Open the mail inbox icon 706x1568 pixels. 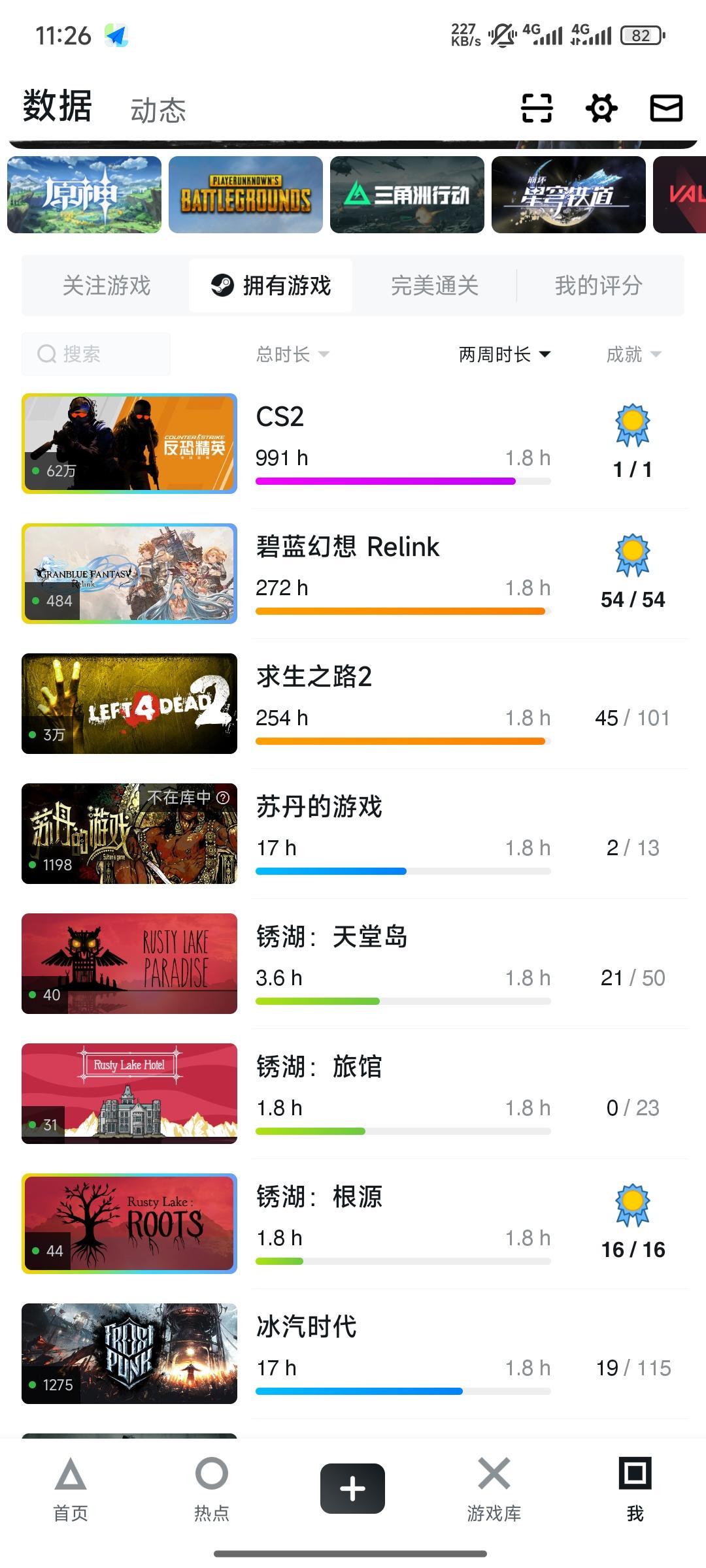666,108
